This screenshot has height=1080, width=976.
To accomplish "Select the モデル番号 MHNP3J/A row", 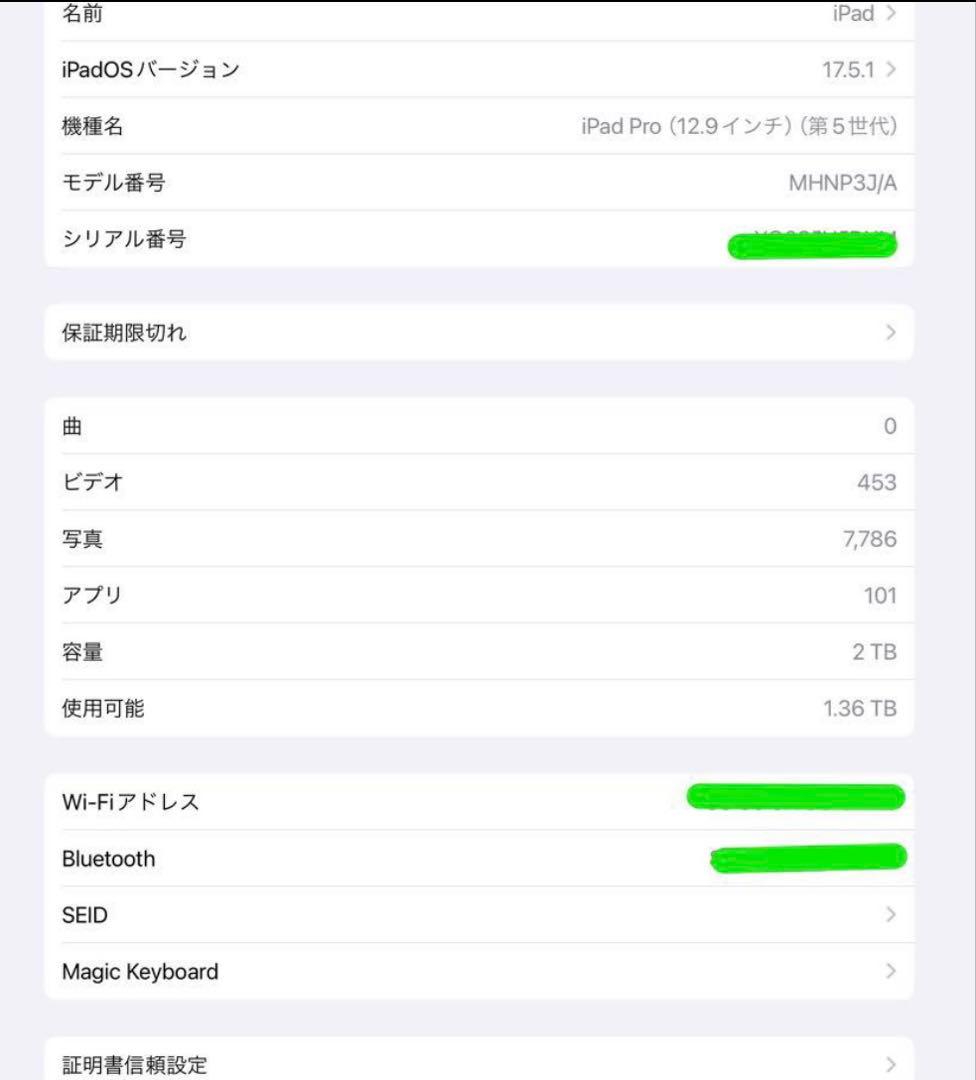I will pos(480,183).
